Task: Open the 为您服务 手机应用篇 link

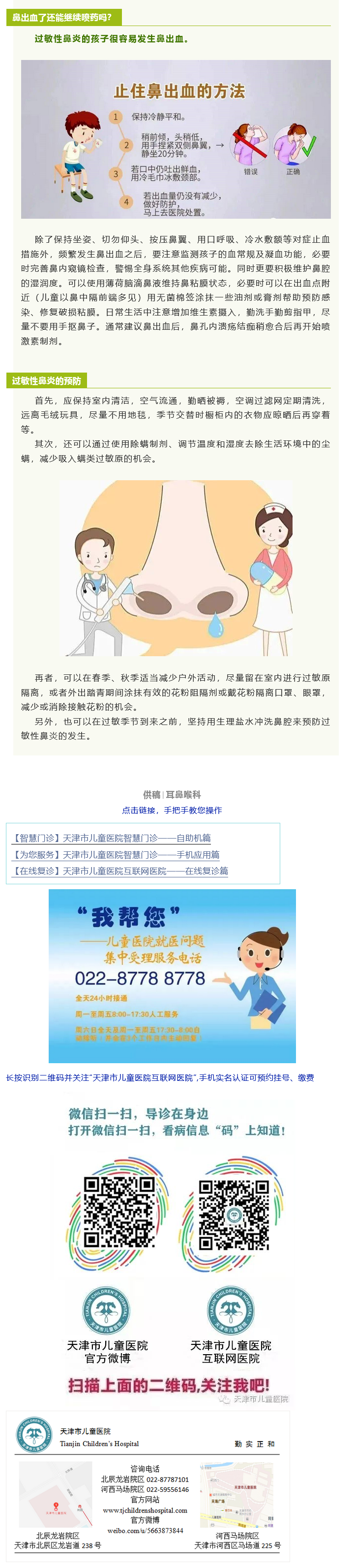Action: (x=116, y=854)
